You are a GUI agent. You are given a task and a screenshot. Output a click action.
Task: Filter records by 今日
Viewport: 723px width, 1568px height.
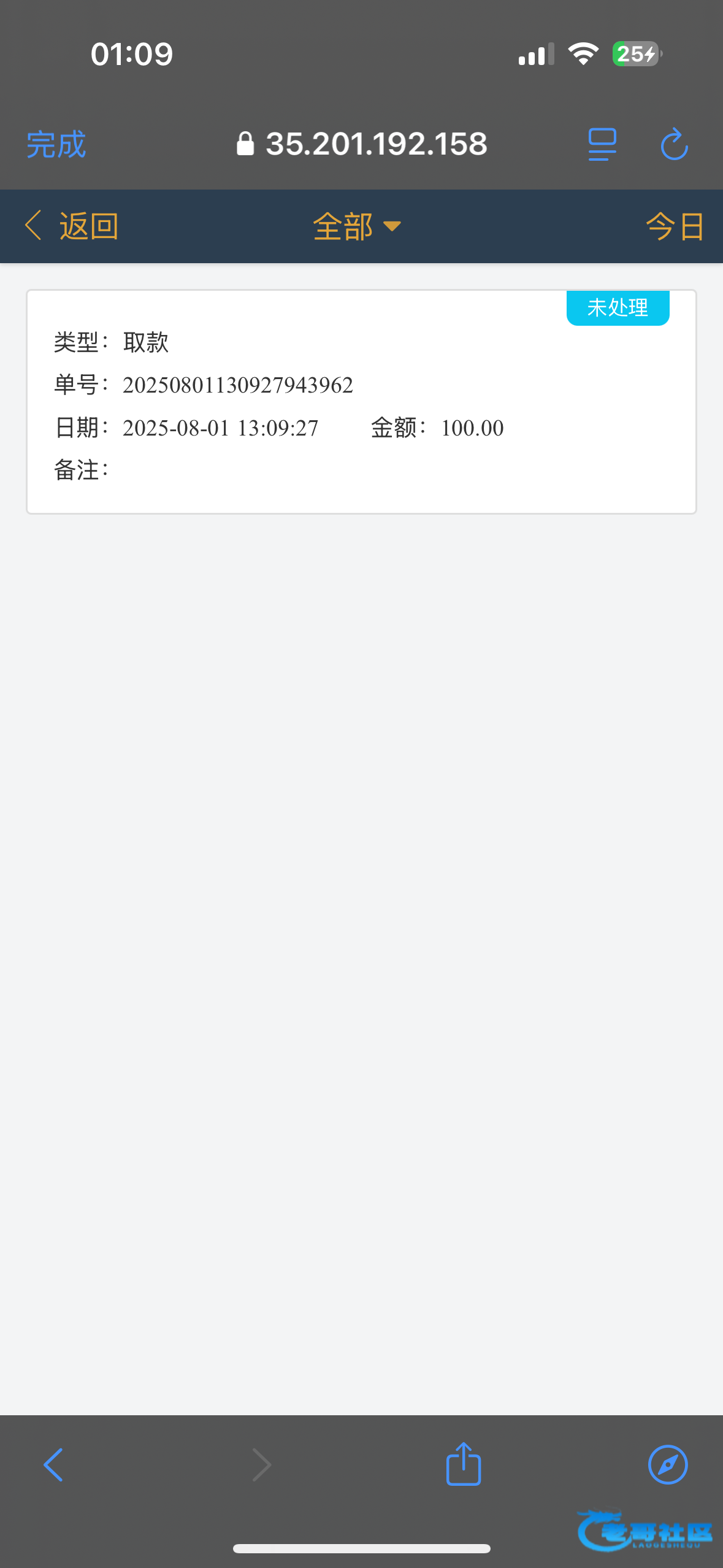coord(675,226)
